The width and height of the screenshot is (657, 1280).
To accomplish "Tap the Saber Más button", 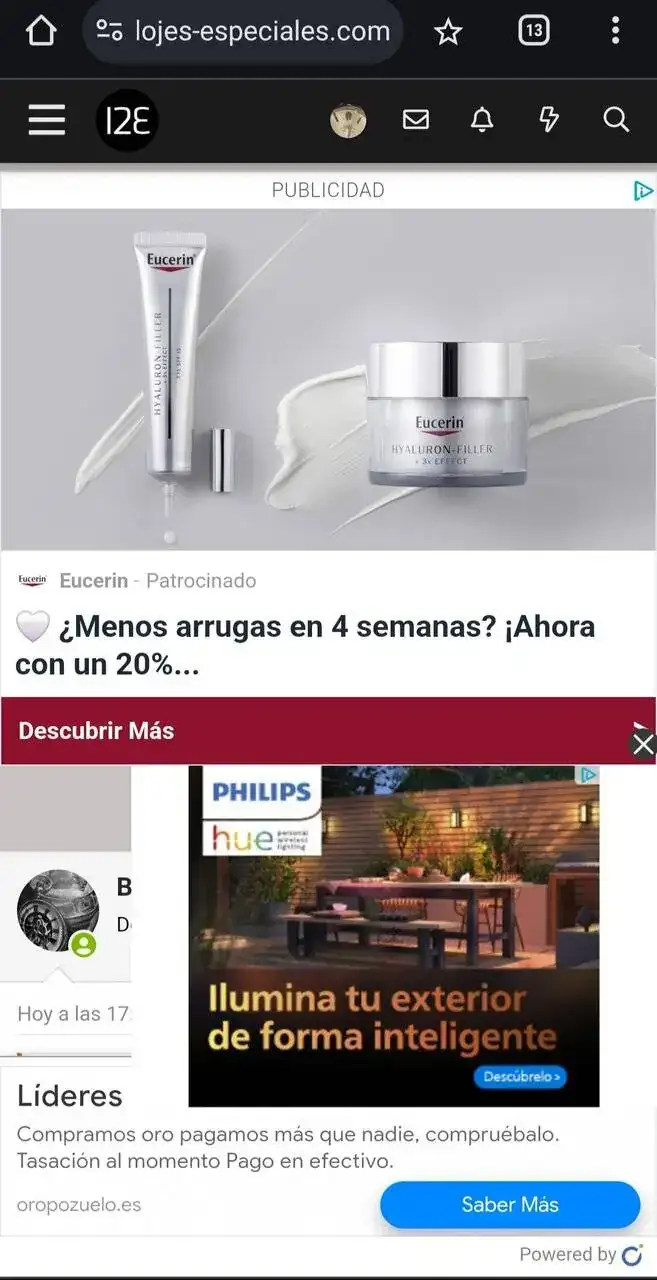I will (x=510, y=1204).
